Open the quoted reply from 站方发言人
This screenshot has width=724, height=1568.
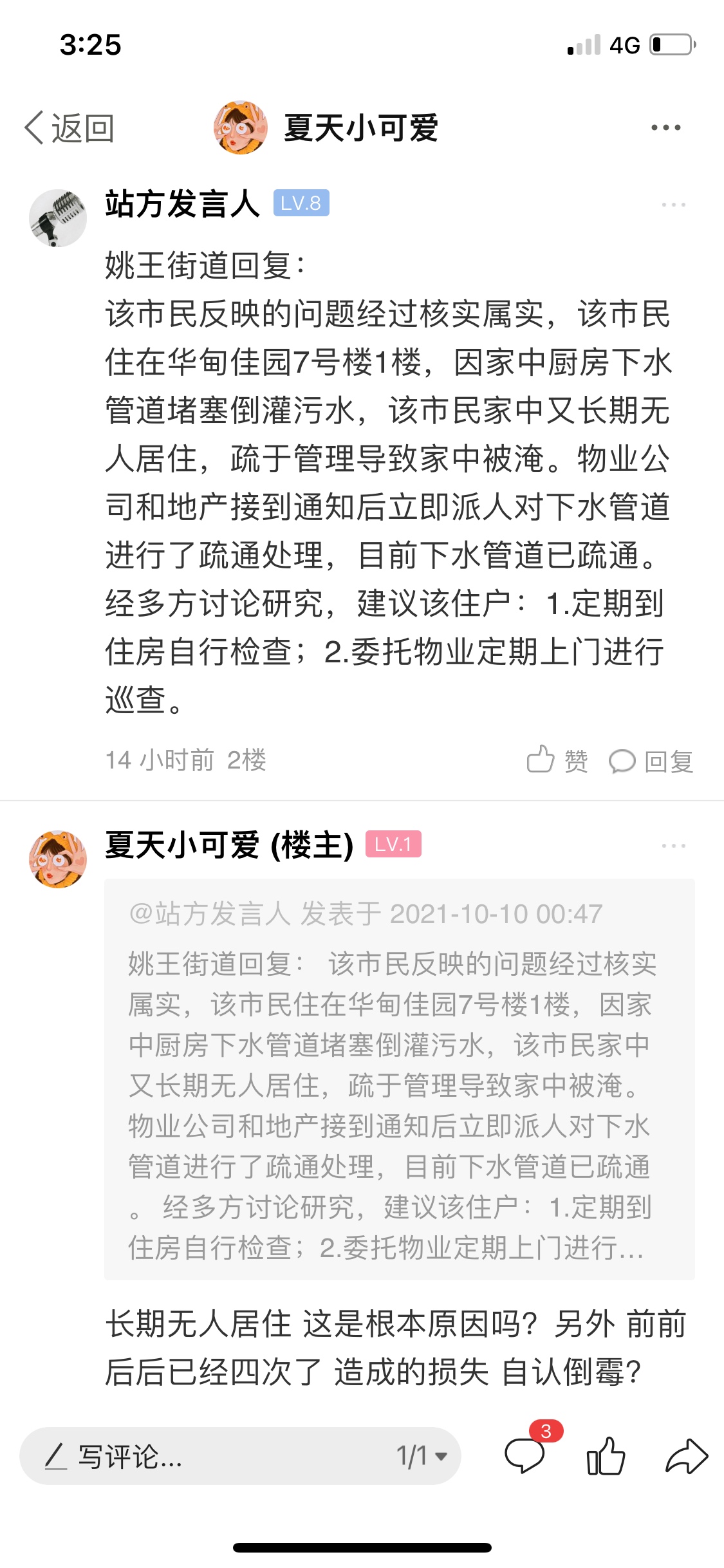point(399,1079)
